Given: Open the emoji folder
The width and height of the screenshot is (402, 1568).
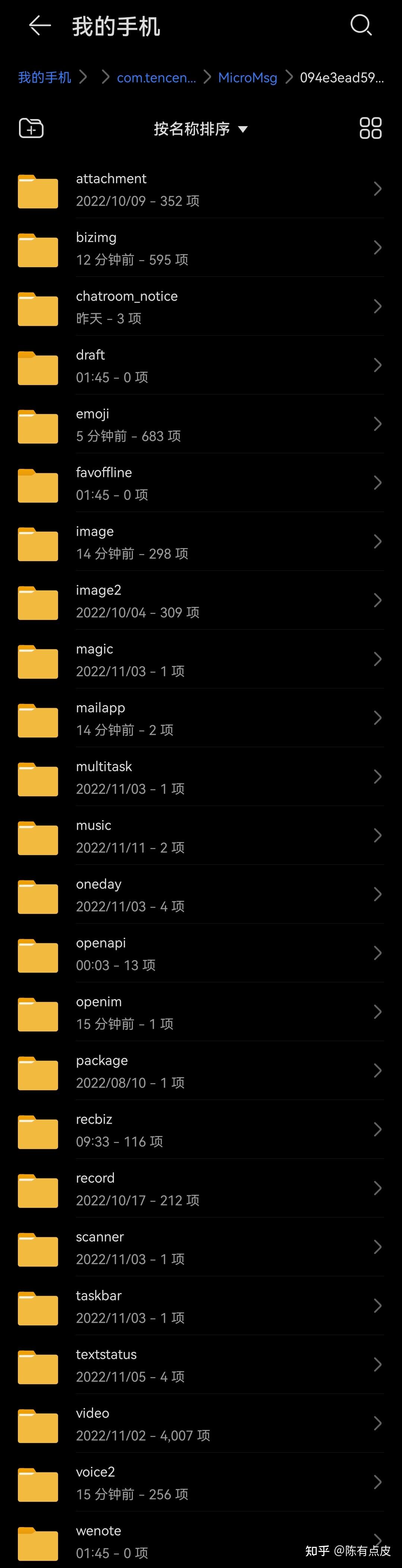Looking at the screenshot, I should [x=201, y=424].
